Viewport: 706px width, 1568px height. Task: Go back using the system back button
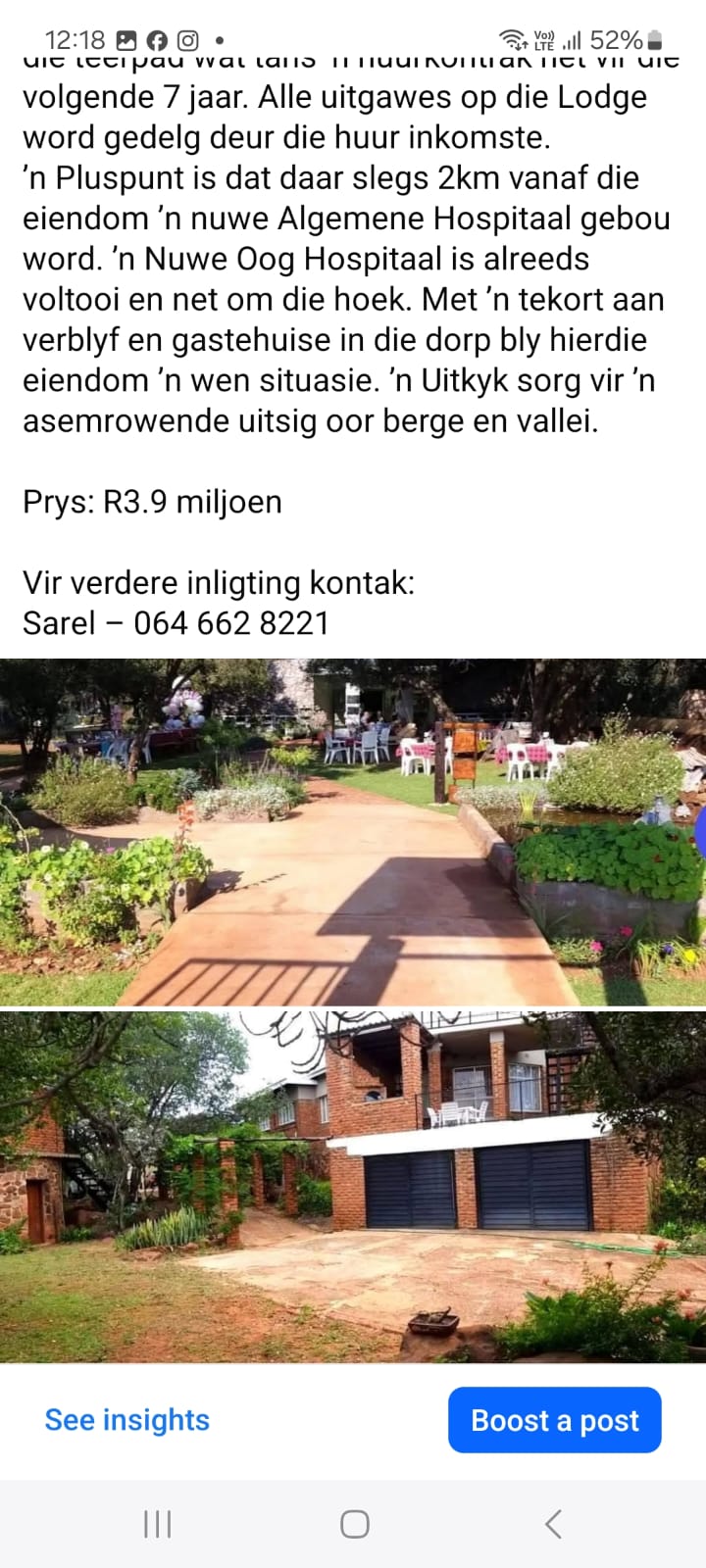[x=553, y=1524]
